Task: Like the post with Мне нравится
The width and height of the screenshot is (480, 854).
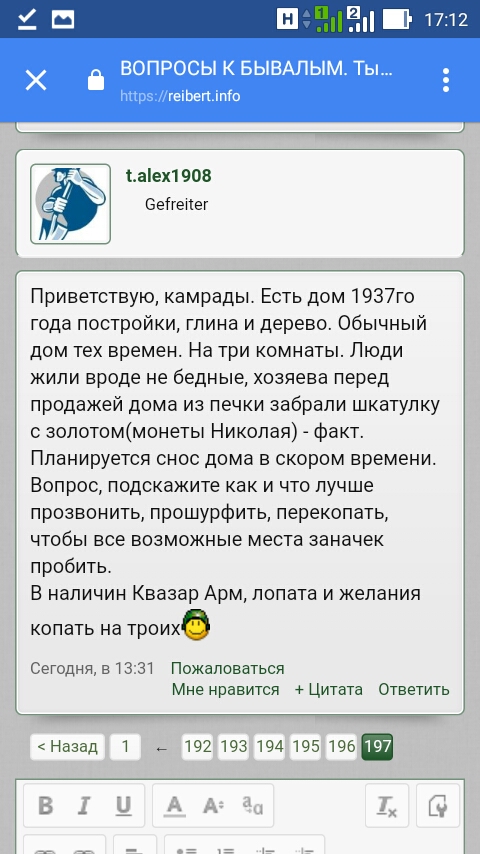Action: (226, 690)
